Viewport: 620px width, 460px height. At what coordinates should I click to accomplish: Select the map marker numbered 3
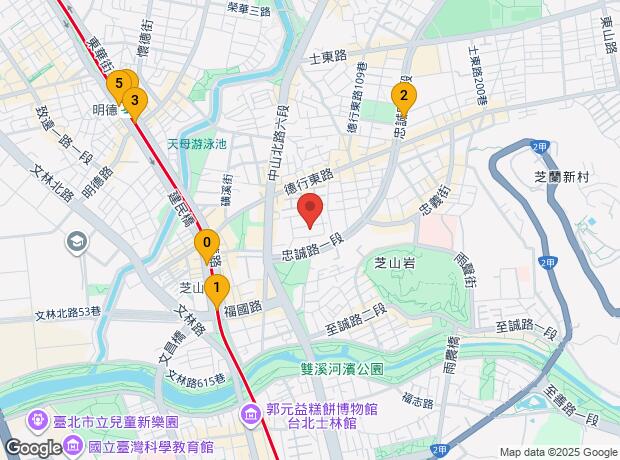coord(135,100)
